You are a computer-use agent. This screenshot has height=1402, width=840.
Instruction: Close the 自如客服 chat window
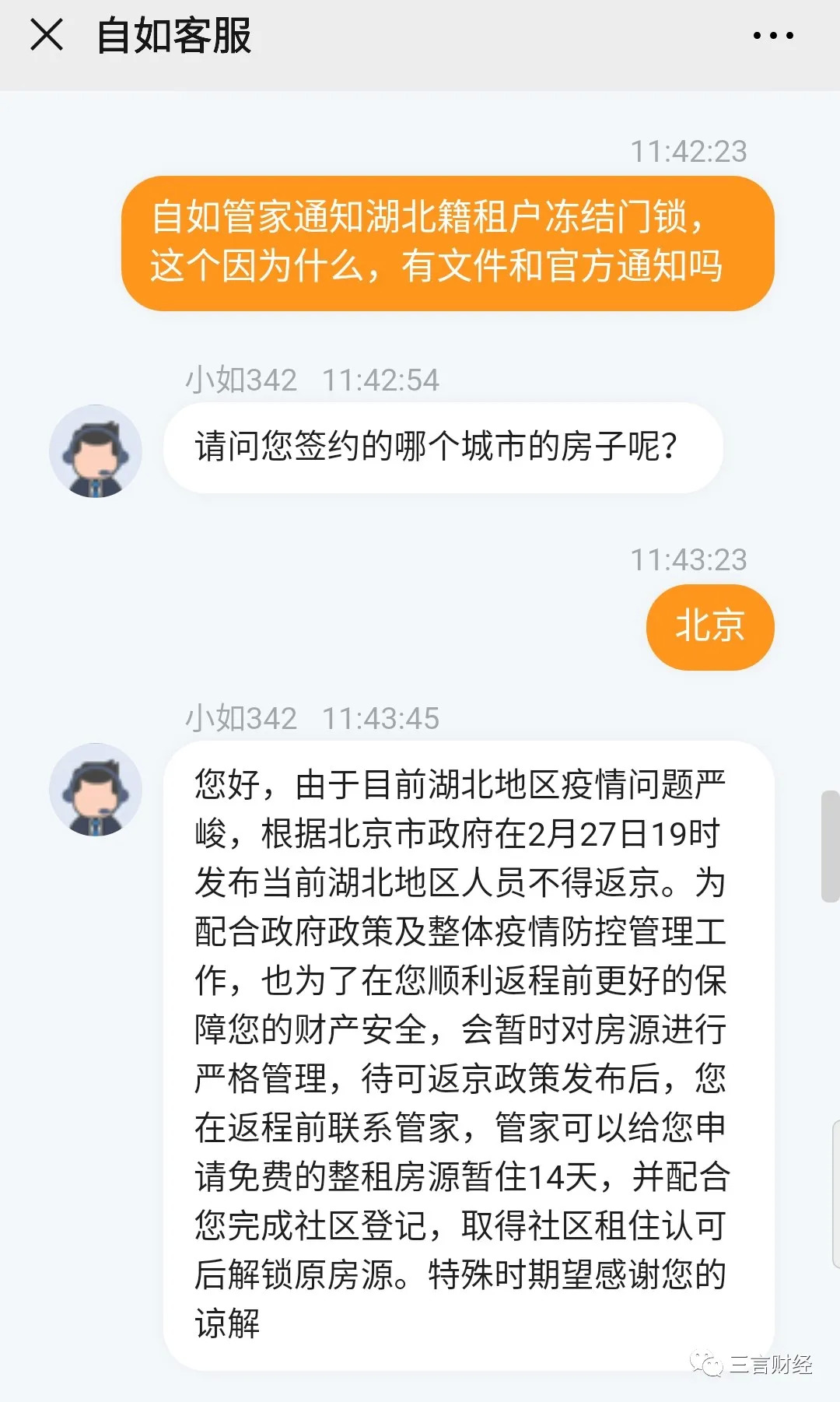[47, 36]
